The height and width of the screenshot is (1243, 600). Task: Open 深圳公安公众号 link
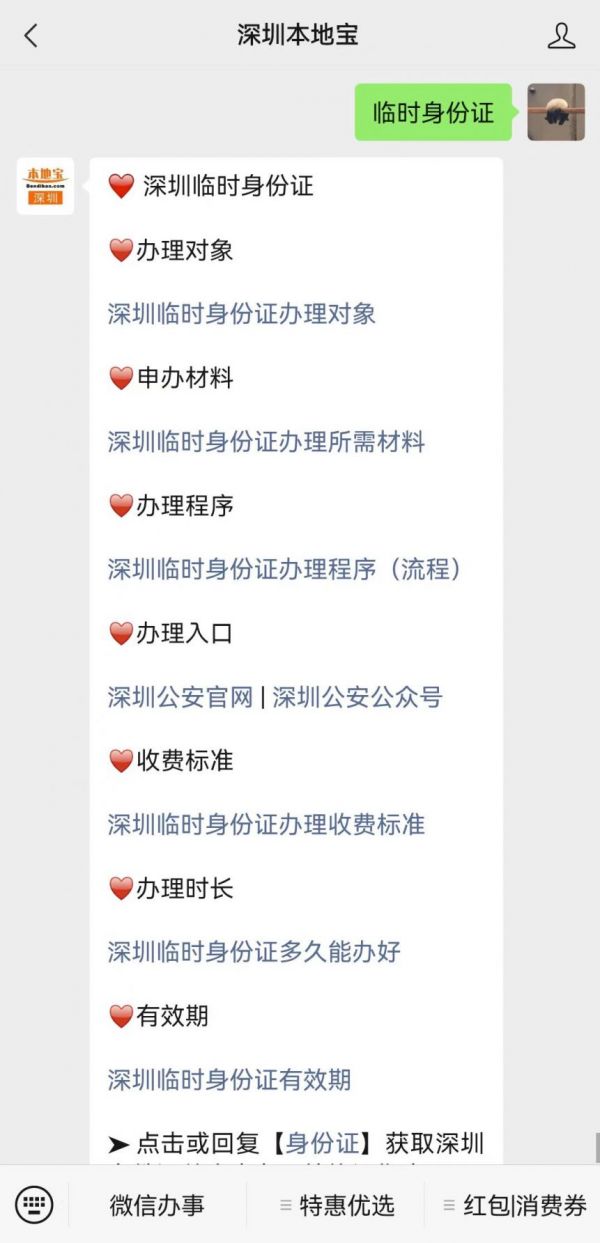point(357,697)
